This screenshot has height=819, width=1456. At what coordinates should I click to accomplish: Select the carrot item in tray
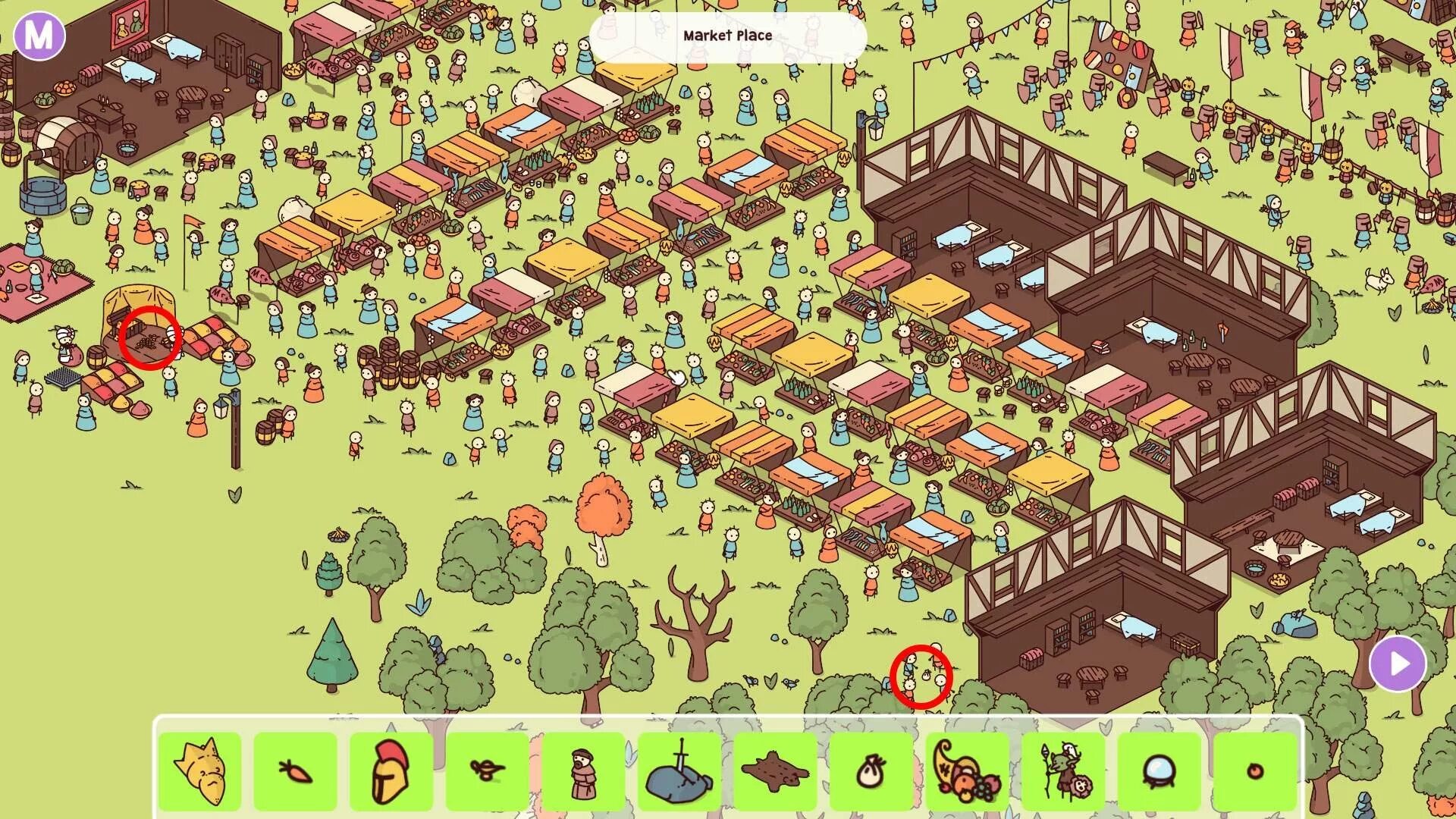pyautogui.click(x=296, y=771)
